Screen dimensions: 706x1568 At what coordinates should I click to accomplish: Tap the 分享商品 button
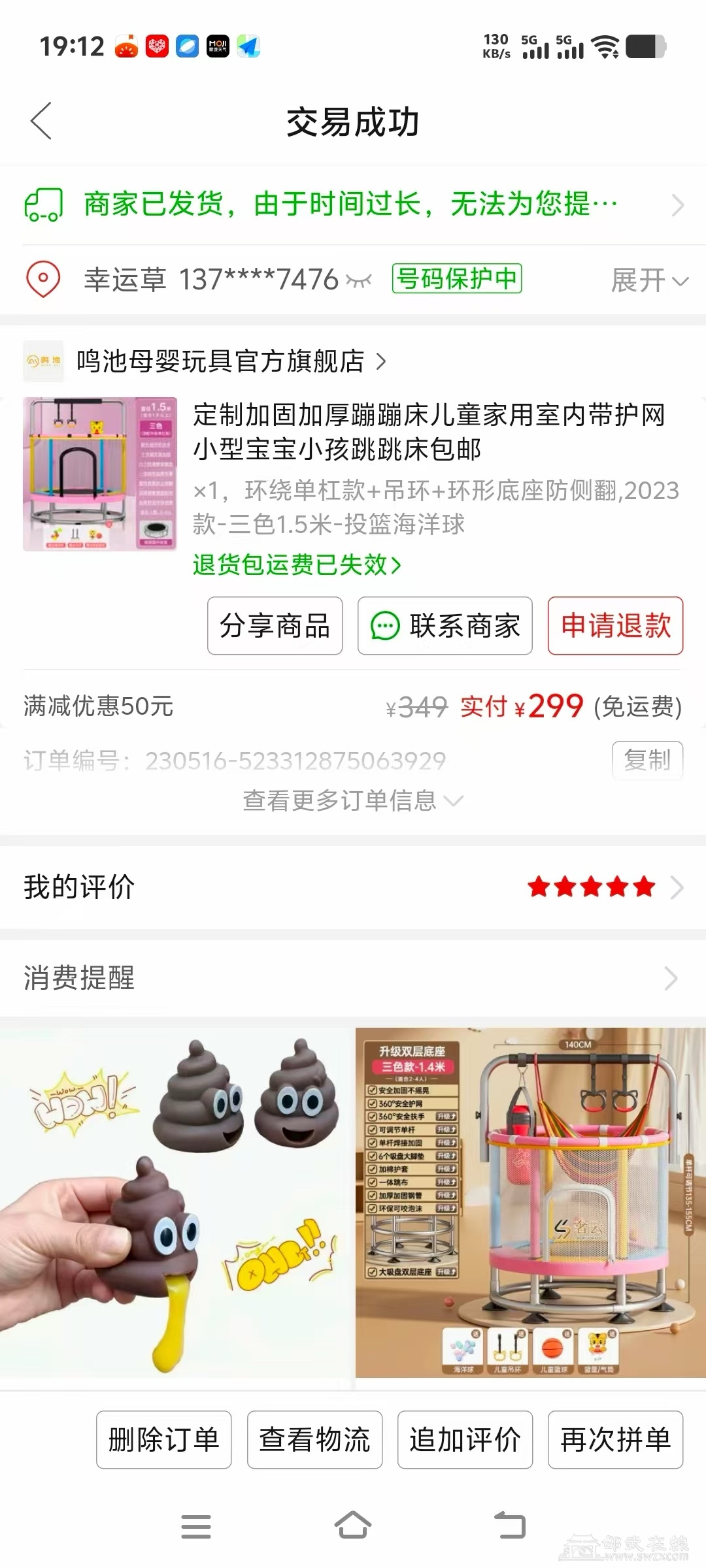point(275,626)
